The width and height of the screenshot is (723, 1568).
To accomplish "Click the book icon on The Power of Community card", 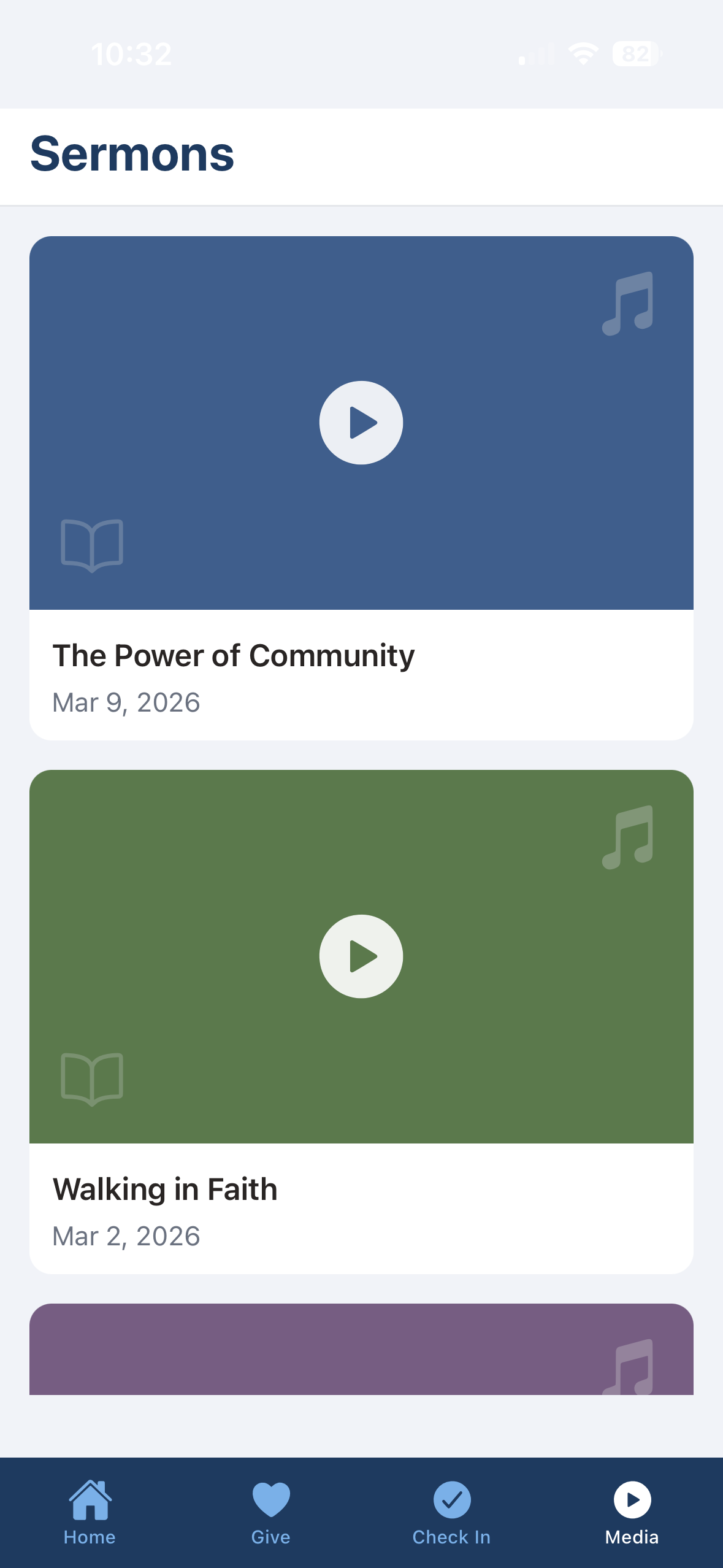I will pyautogui.click(x=91, y=545).
